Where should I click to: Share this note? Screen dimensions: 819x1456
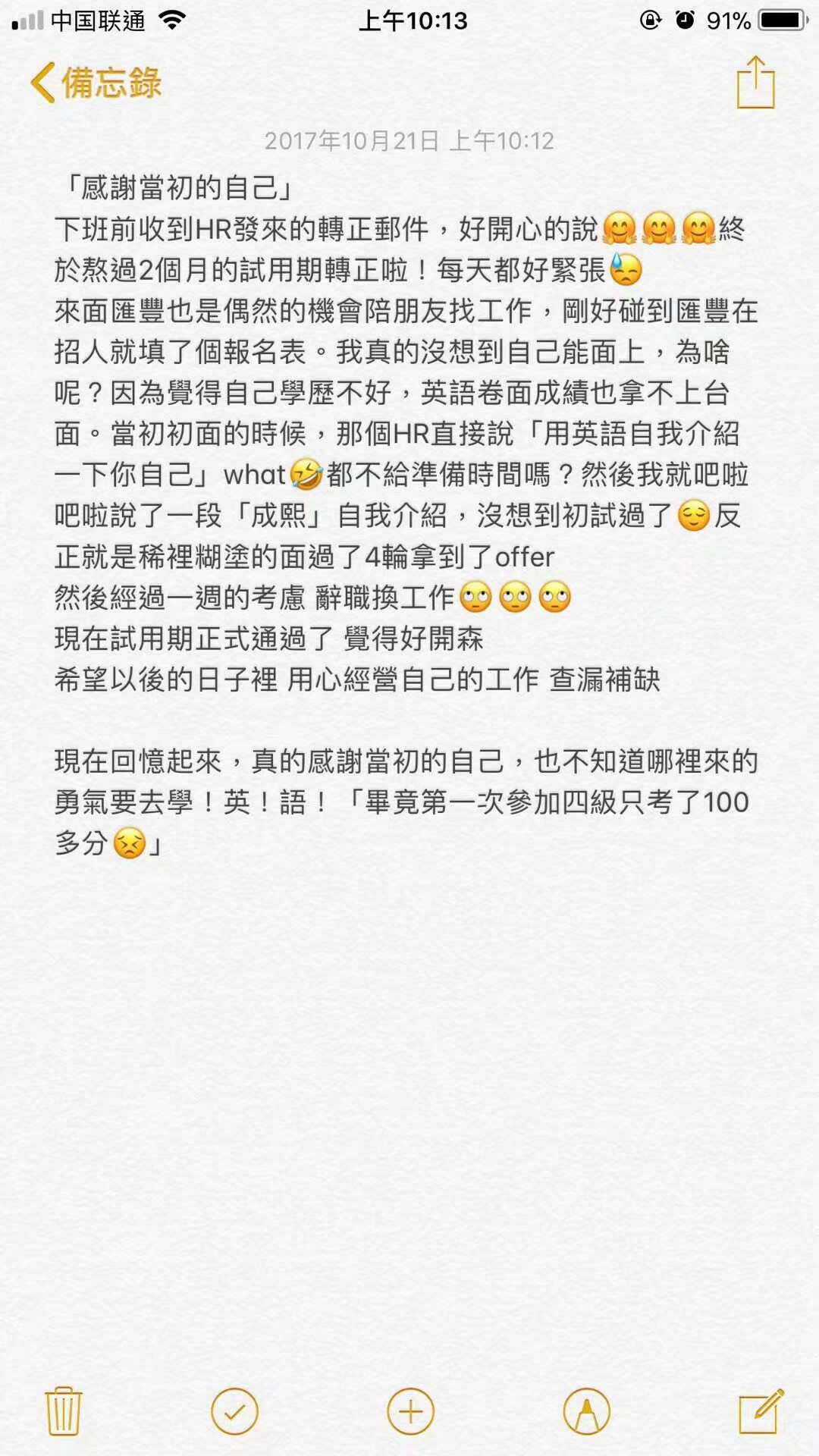point(755,83)
